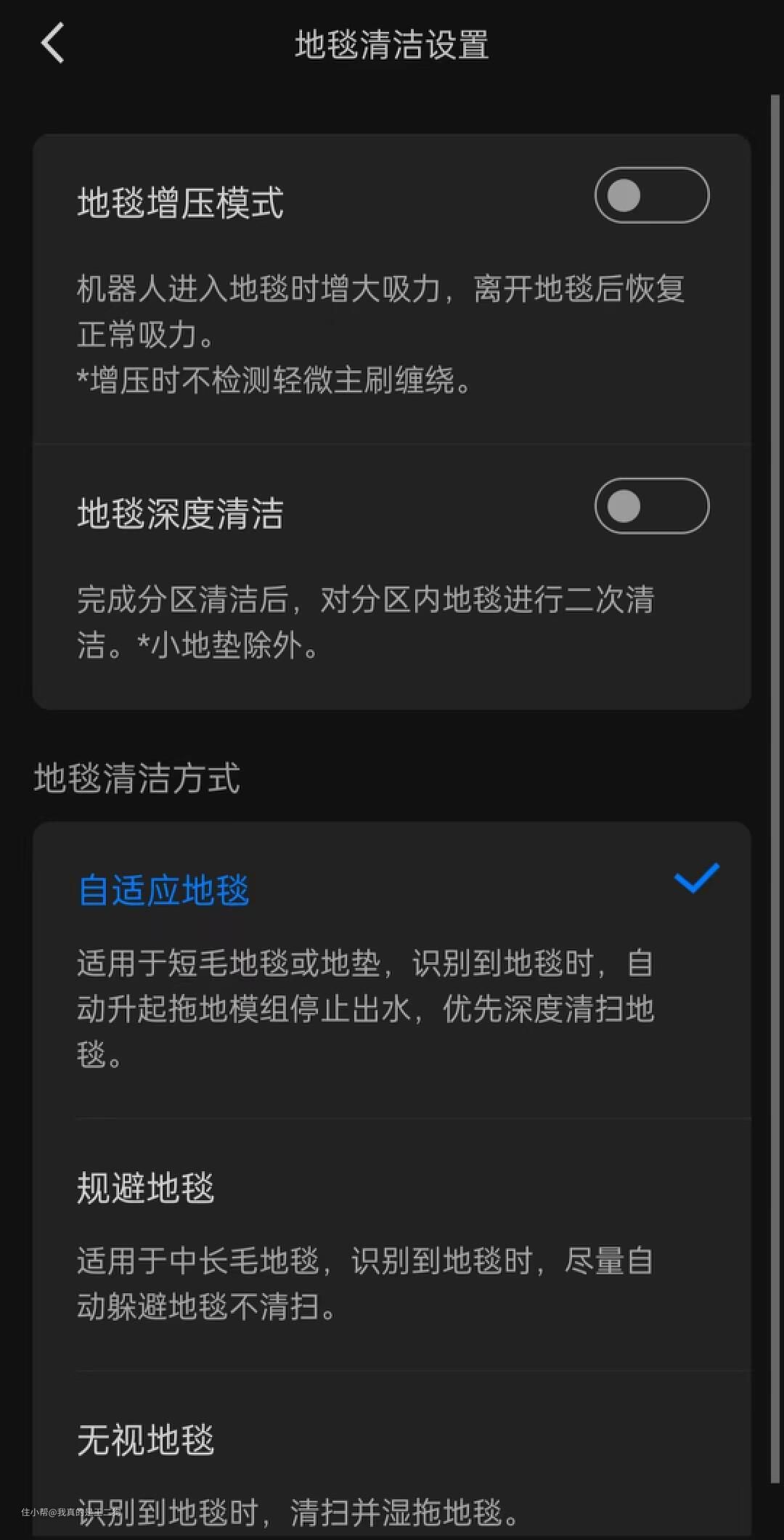
Task: Pick the 无视地毯 option
Action: coord(146,1440)
